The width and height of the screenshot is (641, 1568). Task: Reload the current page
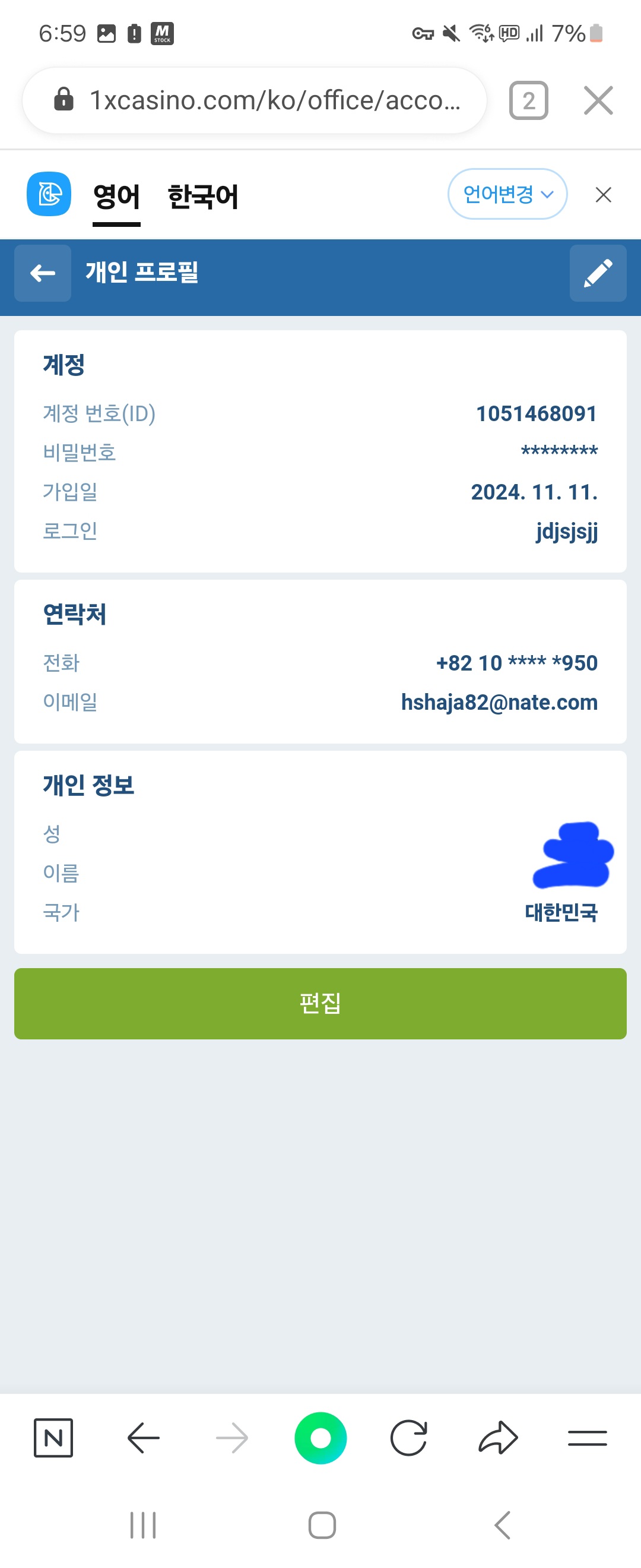pos(409,1438)
